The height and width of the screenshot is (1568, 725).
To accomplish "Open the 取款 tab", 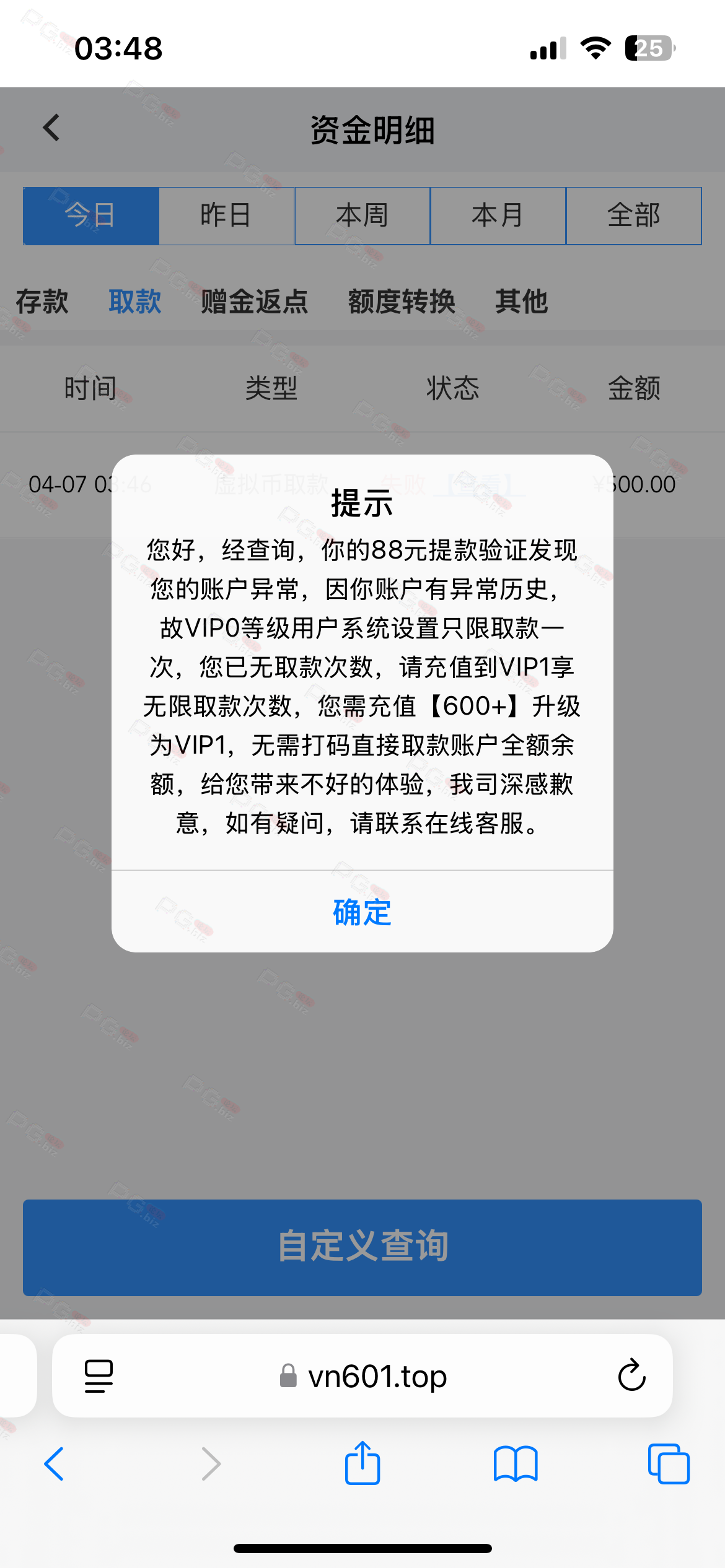I will [x=135, y=302].
